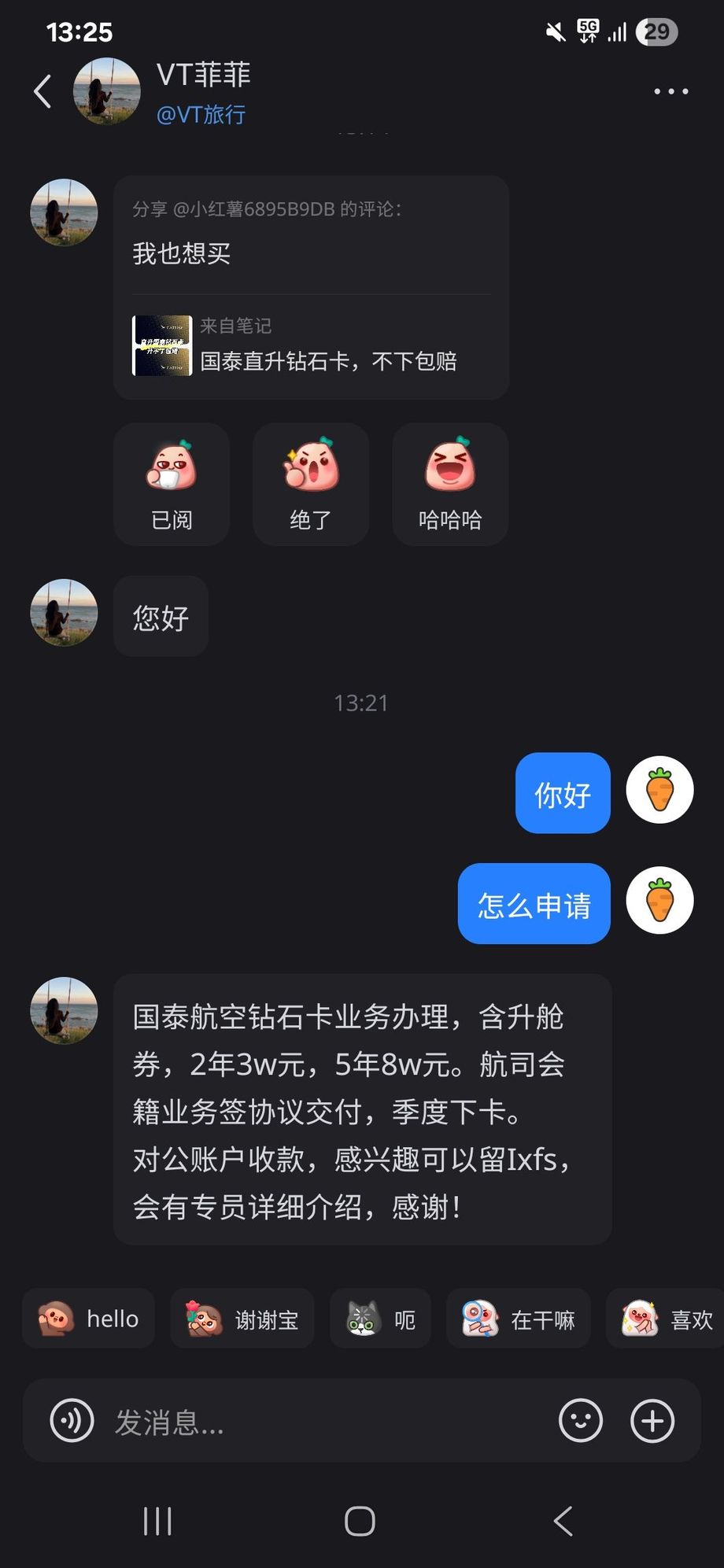Open the emoji picker
This screenshot has width=724, height=1568.
(581, 1421)
